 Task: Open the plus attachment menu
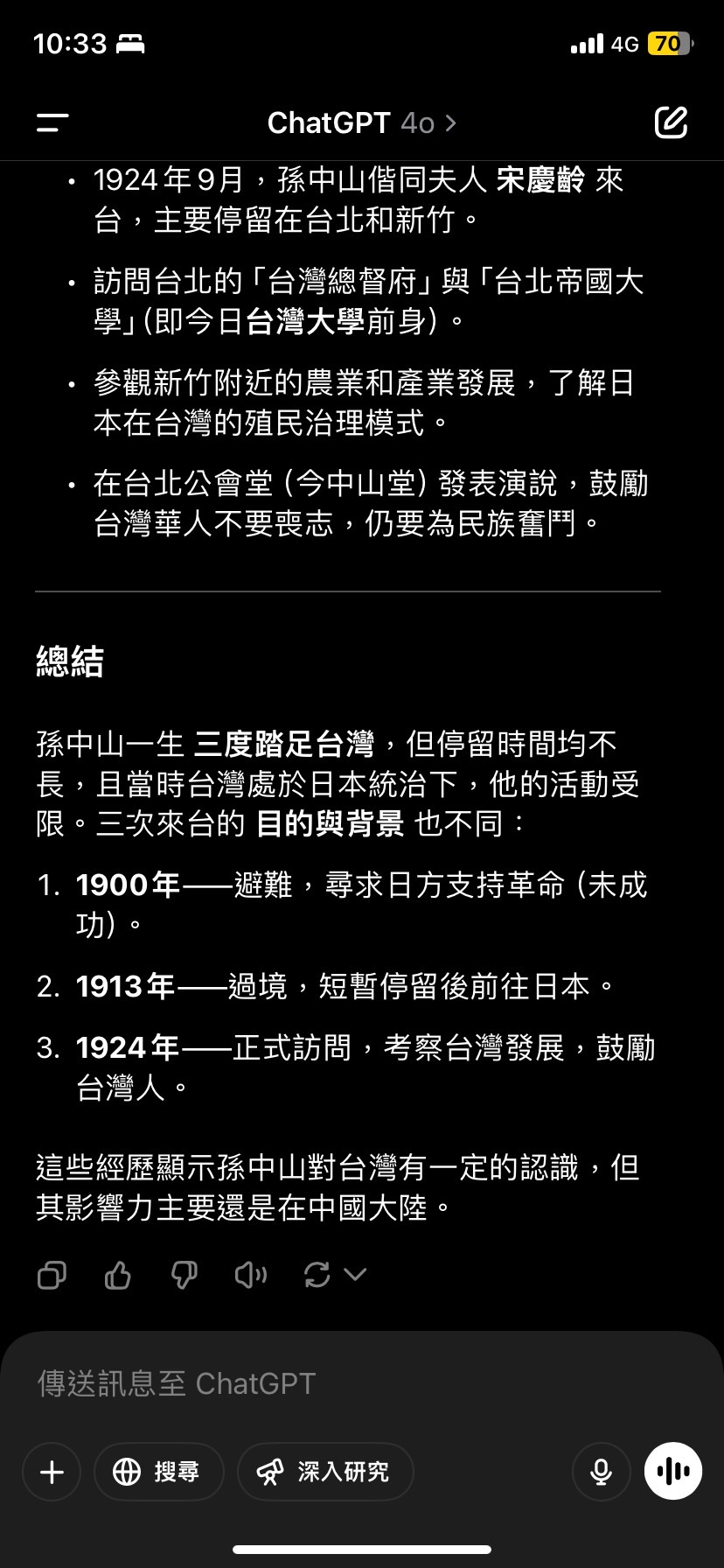click(52, 1472)
